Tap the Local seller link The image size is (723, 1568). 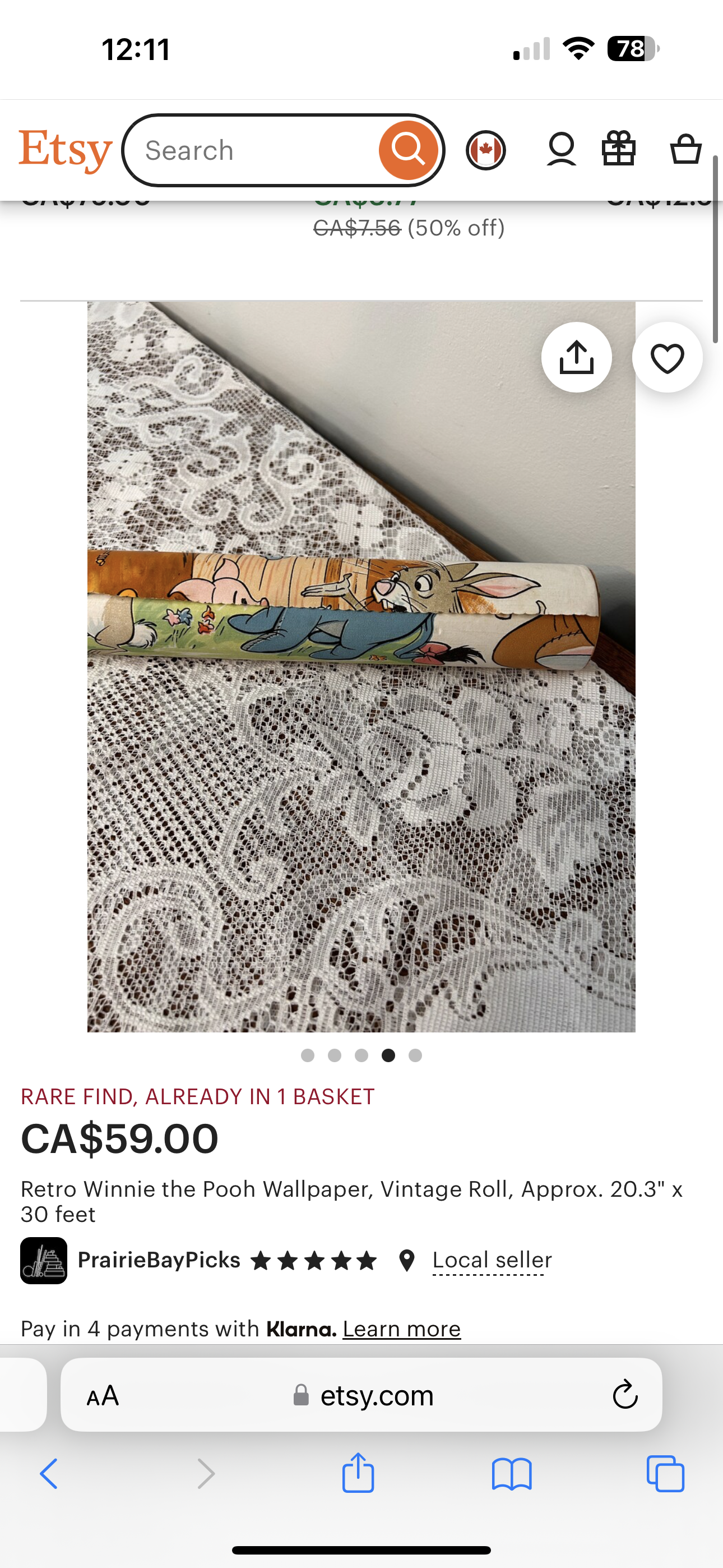[x=492, y=1260]
